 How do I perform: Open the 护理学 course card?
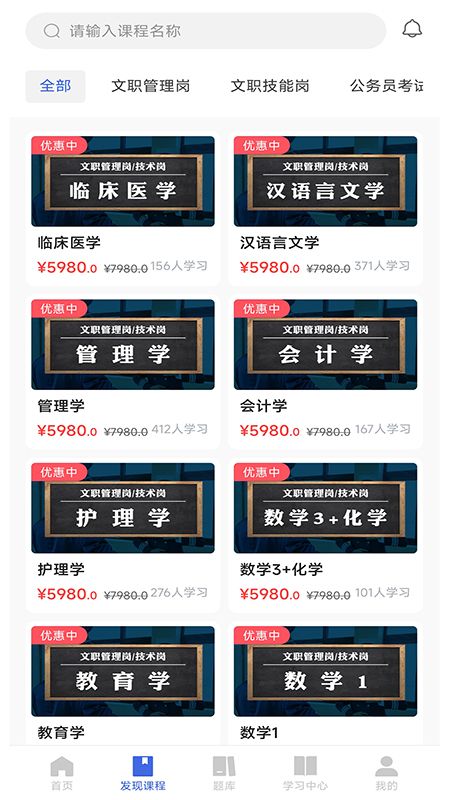(x=122, y=535)
